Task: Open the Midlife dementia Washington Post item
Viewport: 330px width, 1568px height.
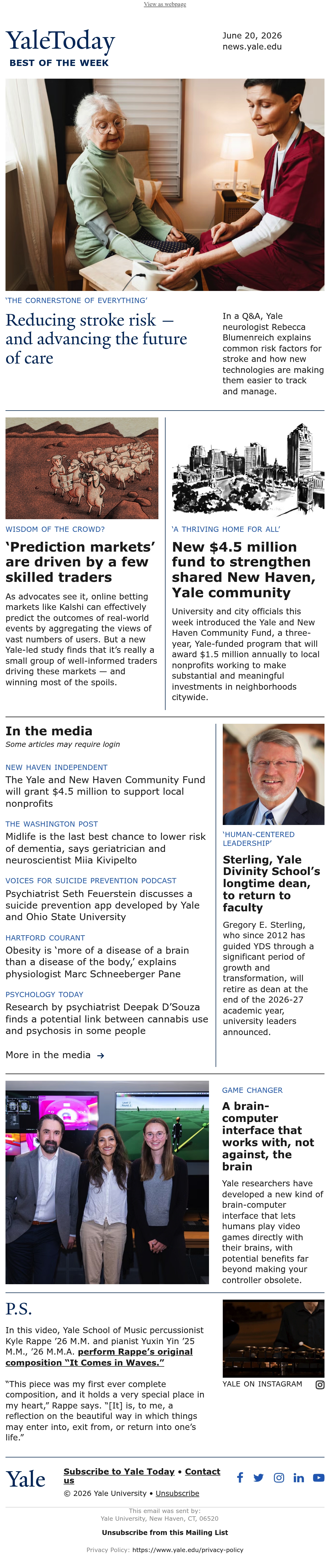Action: pyautogui.click(x=105, y=848)
